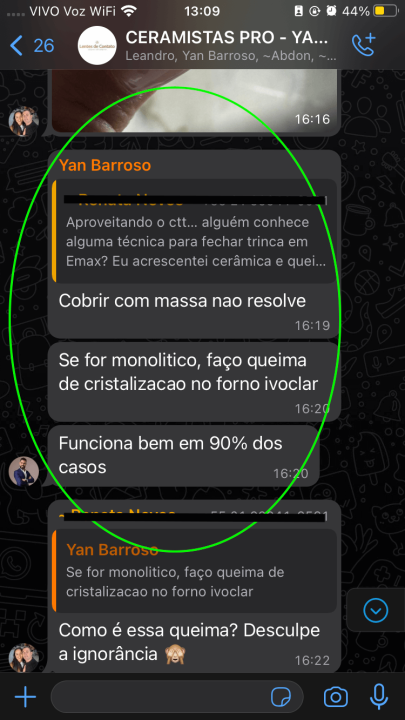
Task: Open the Yan Barroso sender name
Action: point(105,165)
